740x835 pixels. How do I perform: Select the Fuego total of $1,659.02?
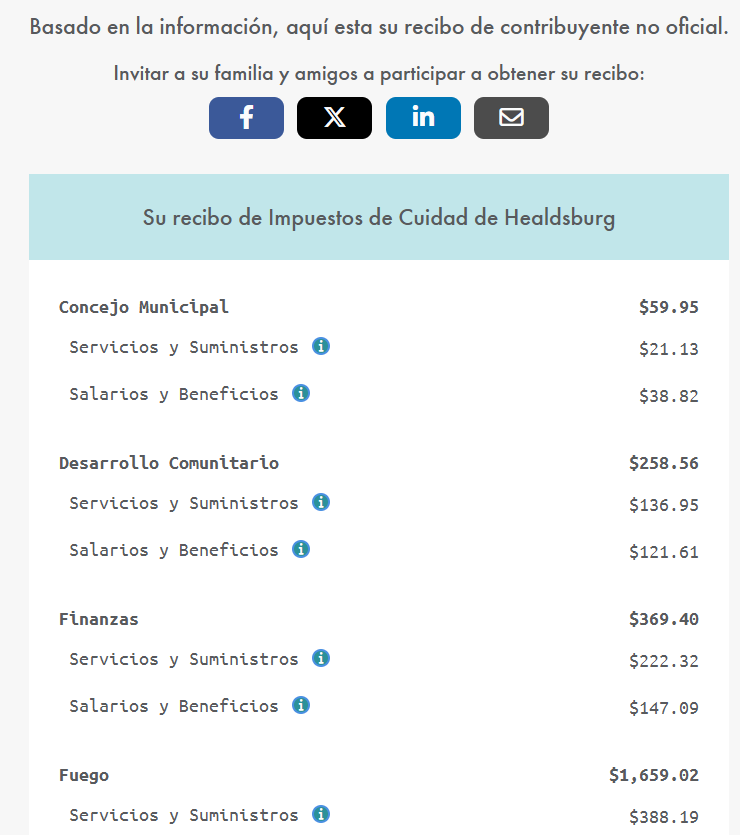click(653, 775)
